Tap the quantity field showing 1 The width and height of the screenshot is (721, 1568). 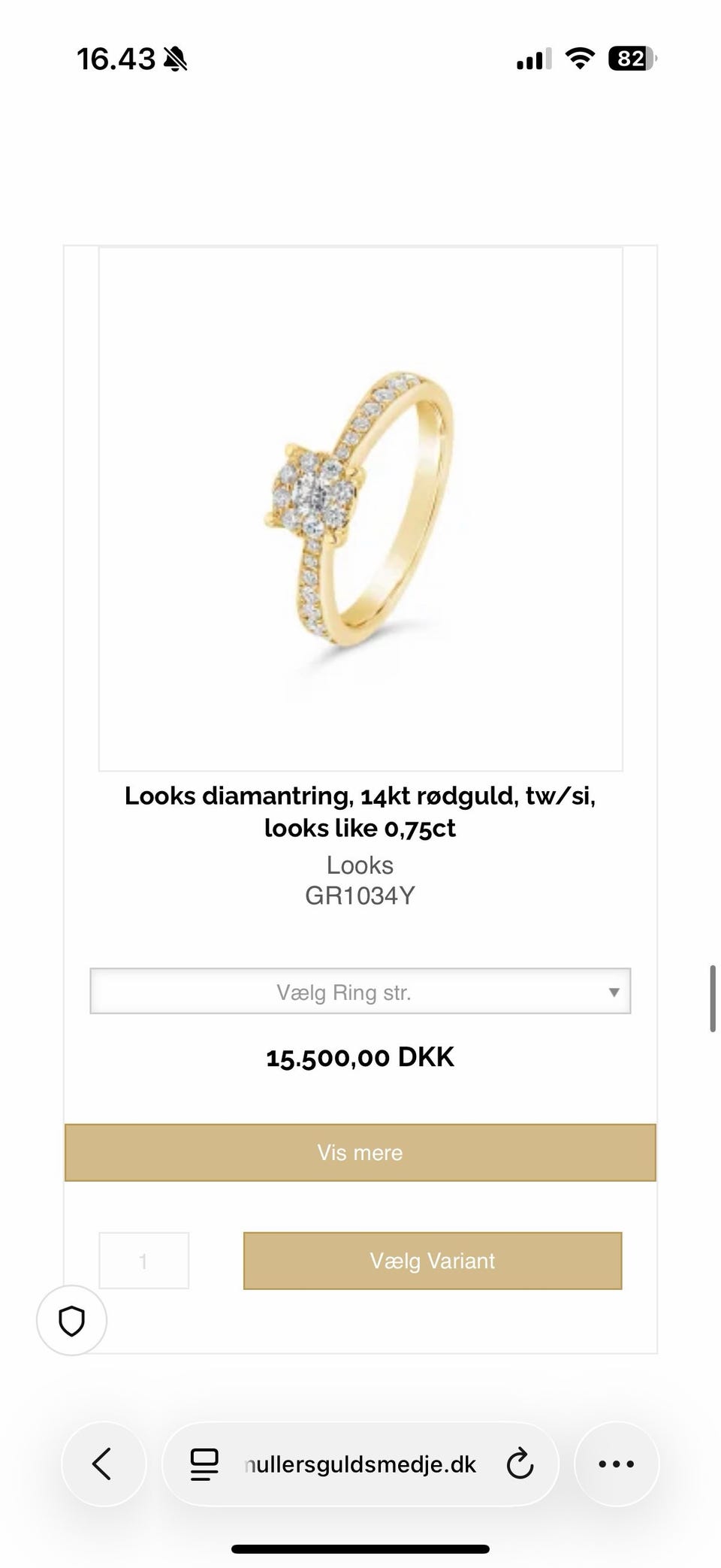(143, 1261)
